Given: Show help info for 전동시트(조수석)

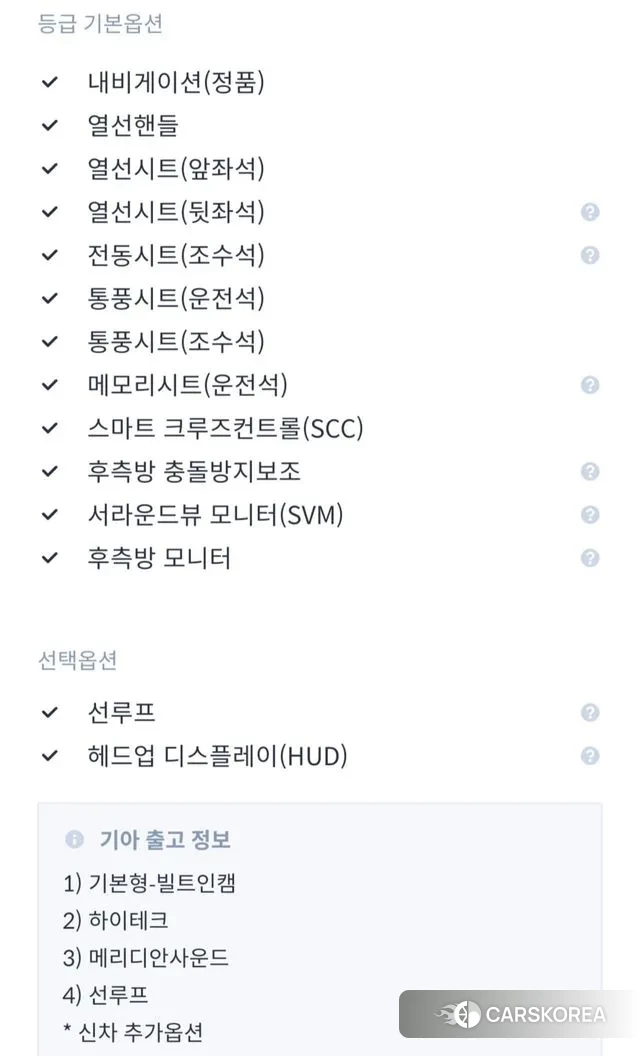Looking at the screenshot, I should (590, 255).
